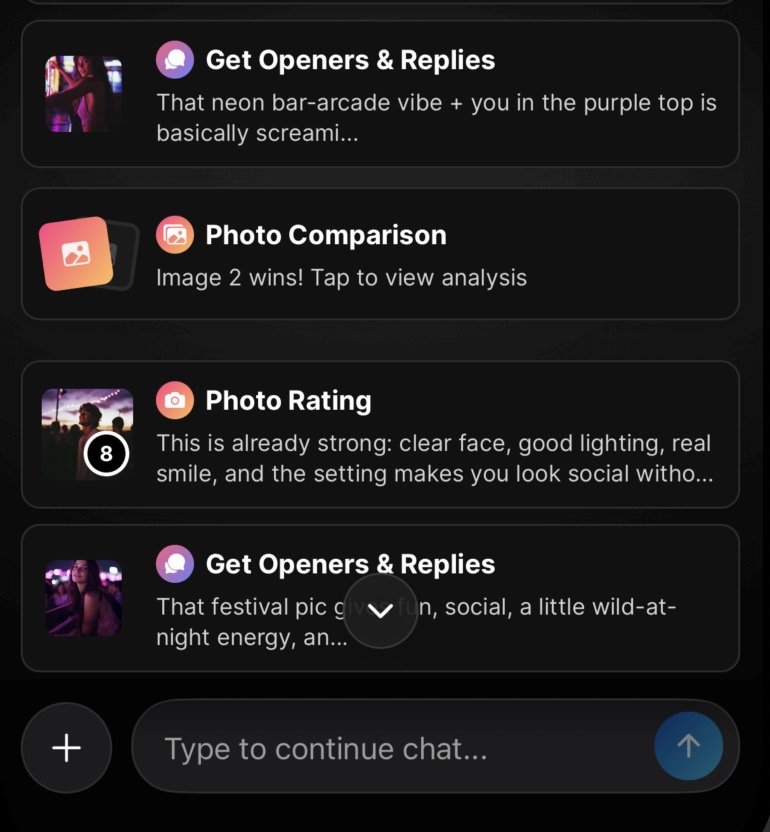
Task: Open the Photo Rating result card
Action: 380,434
